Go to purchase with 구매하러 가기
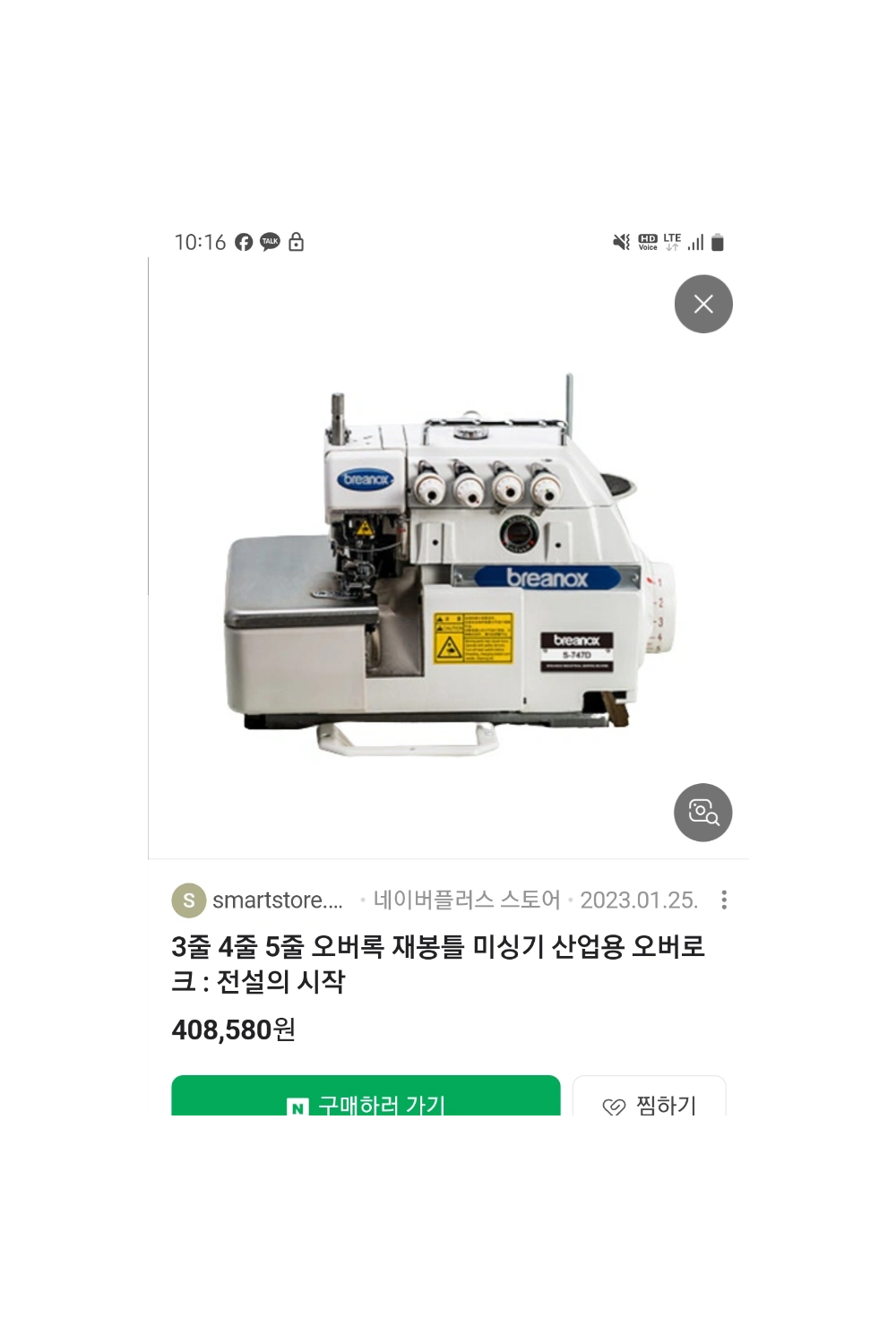896x1335 pixels. (366, 1100)
